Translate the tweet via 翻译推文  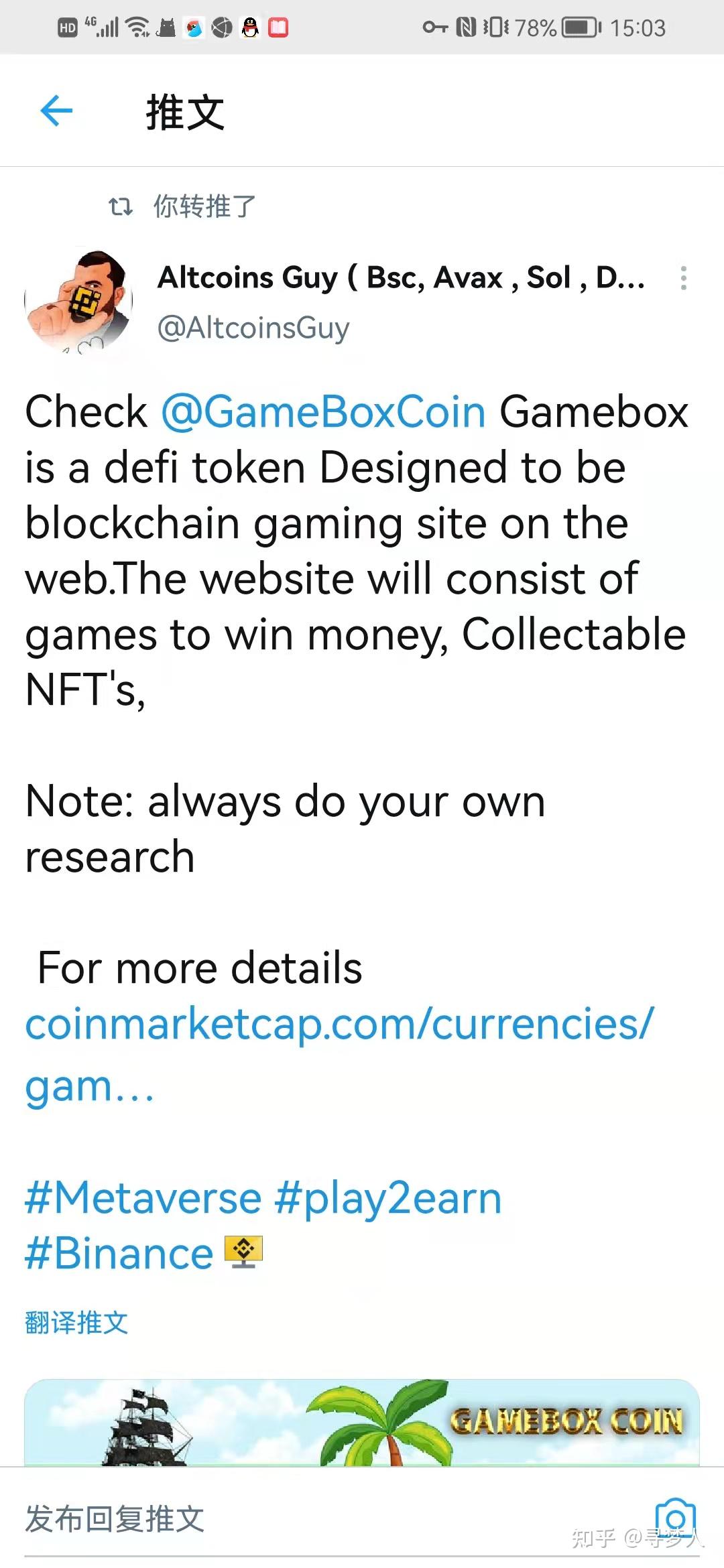pyautogui.click(x=76, y=1323)
